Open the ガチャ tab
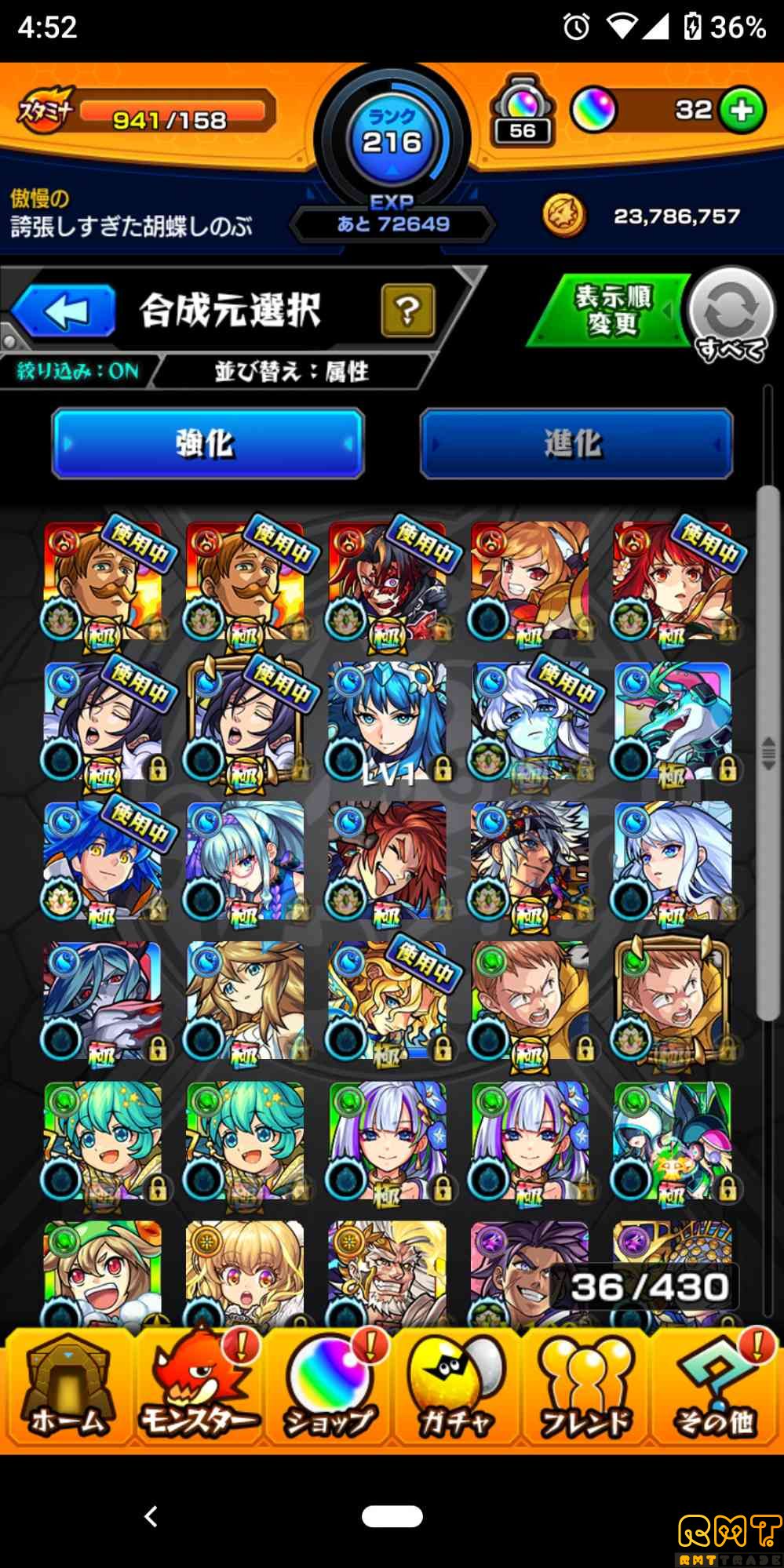The width and height of the screenshot is (784, 1568). point(456,1389)
